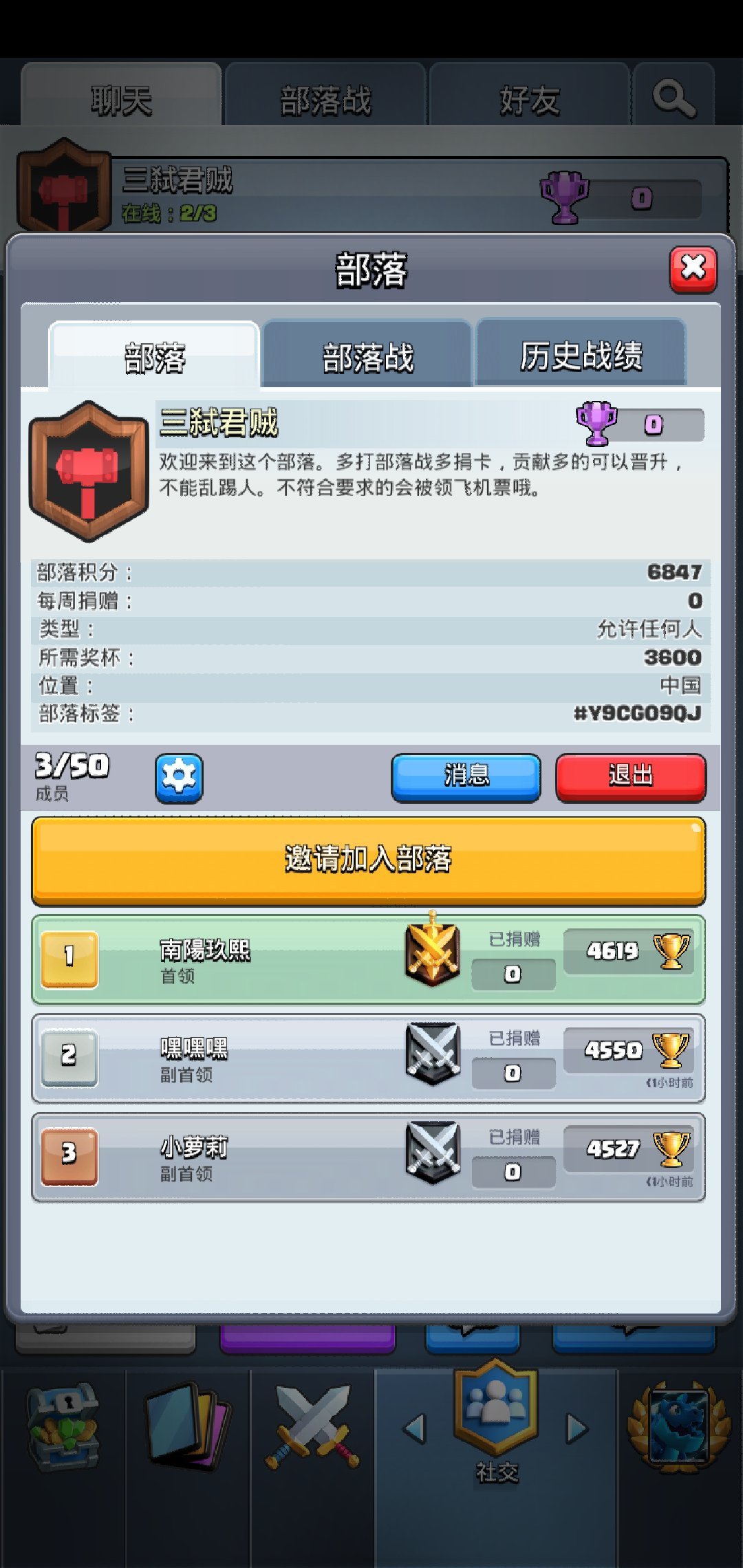Tap 邀请加入部落 to invite players
The width and height of the screenshot is (743, 1568).
(369, 860)
